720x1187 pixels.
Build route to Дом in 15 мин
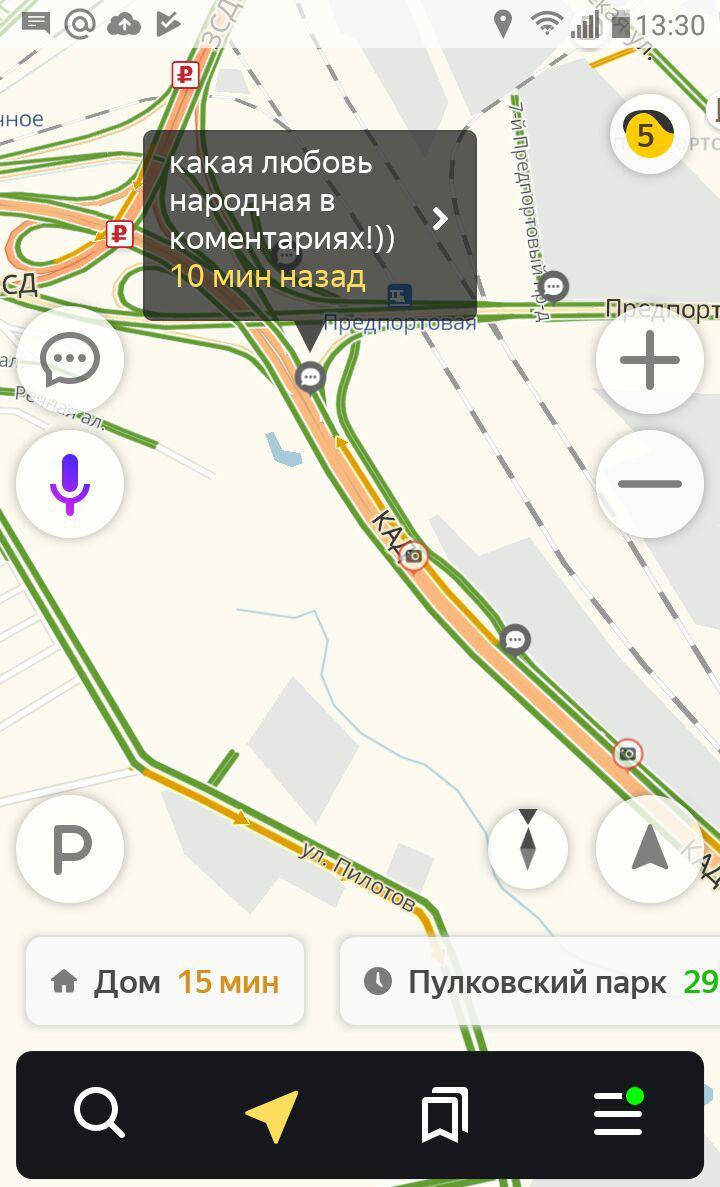pos(165,981)
